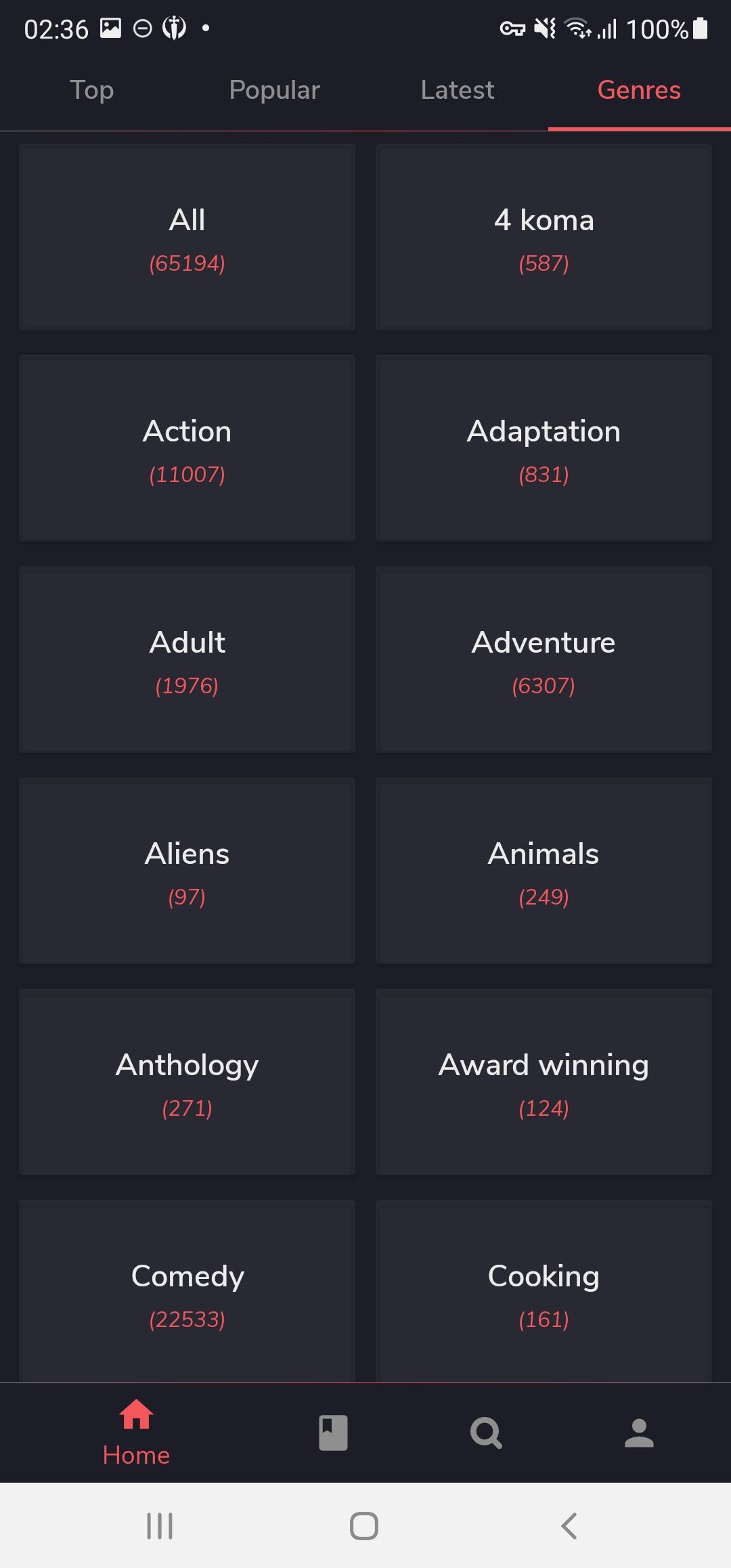Open the Aliens genre
This screenshot has height=1568, width=731.
click(187, 871)
